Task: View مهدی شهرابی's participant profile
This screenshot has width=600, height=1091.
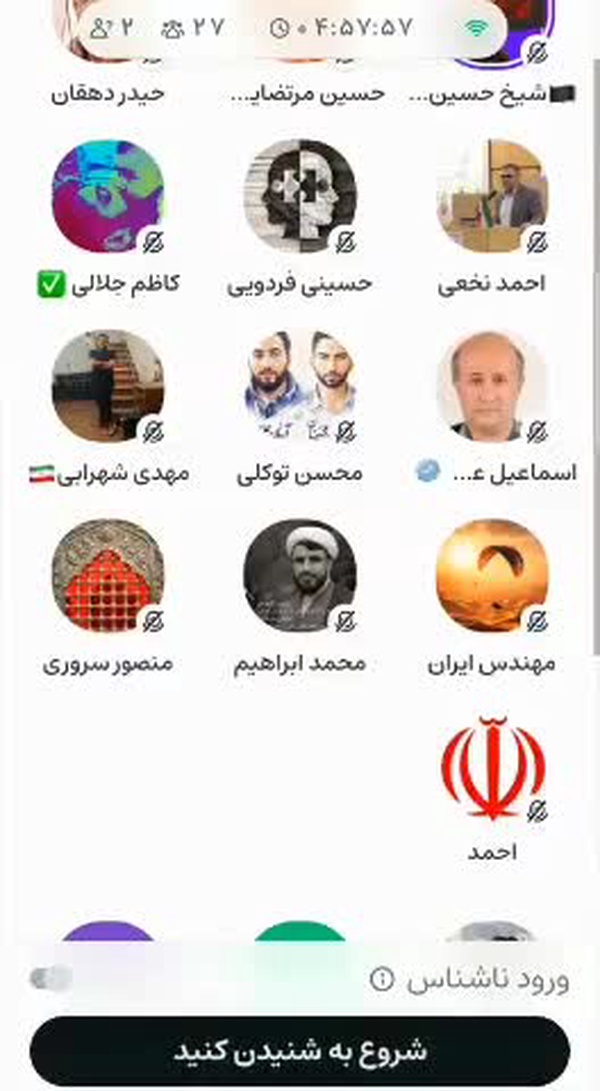Action: (x=108, y=386)
